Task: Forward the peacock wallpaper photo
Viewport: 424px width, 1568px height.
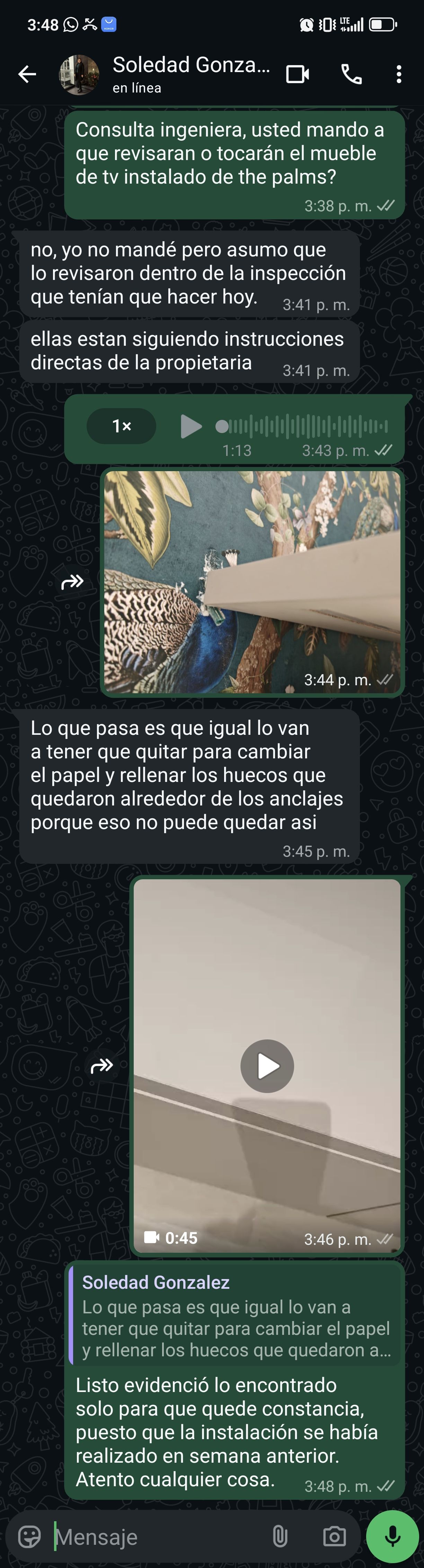Action: [72, 582]
